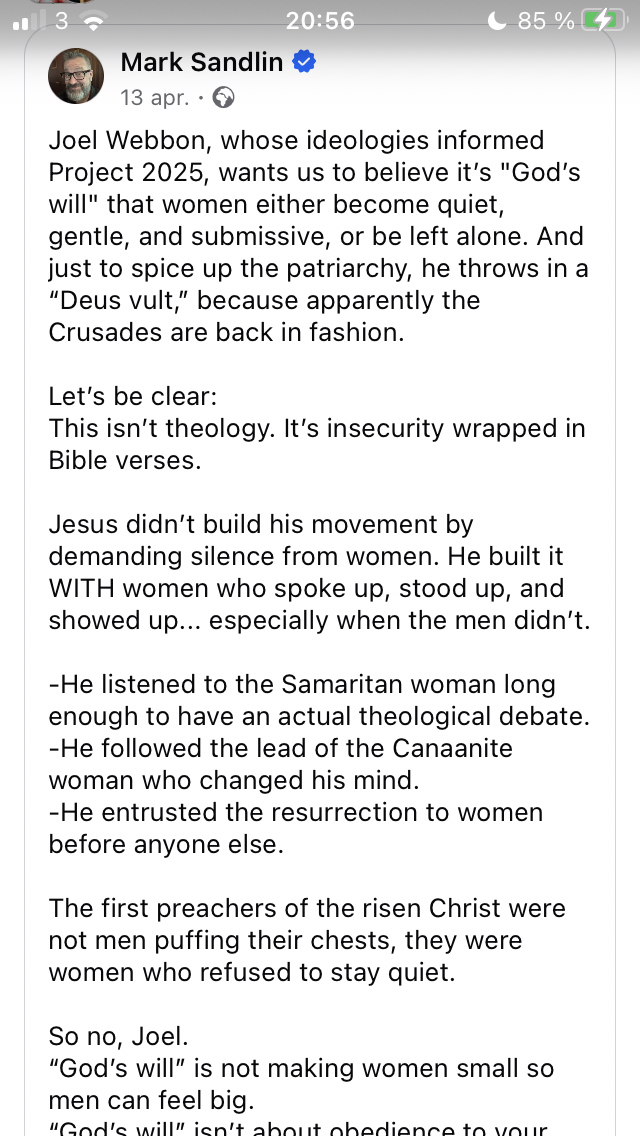Open Mark Sandlin's profile picture

point(76,76)
